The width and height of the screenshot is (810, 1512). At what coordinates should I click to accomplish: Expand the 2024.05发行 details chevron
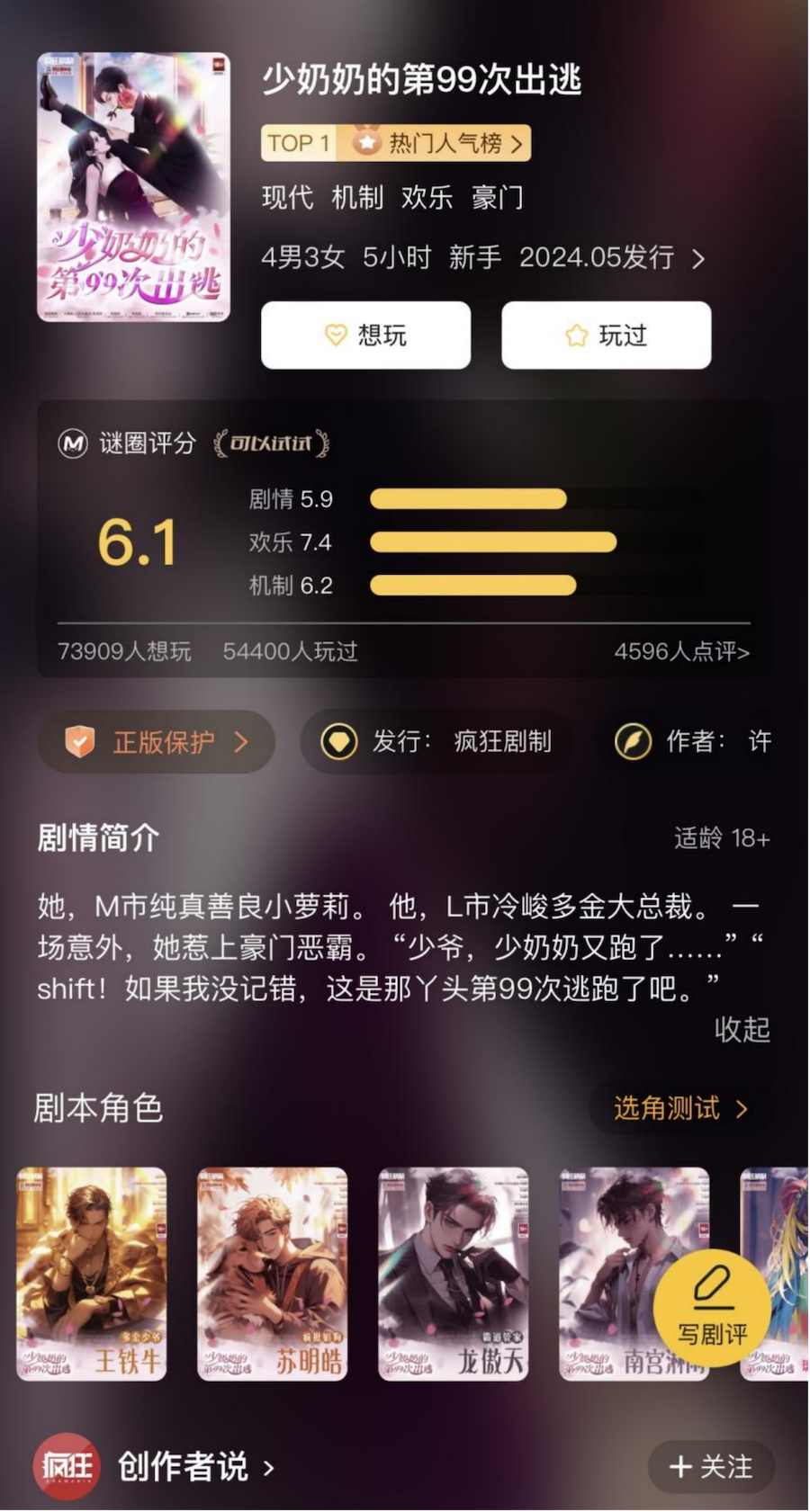click(x=698, y=260)
